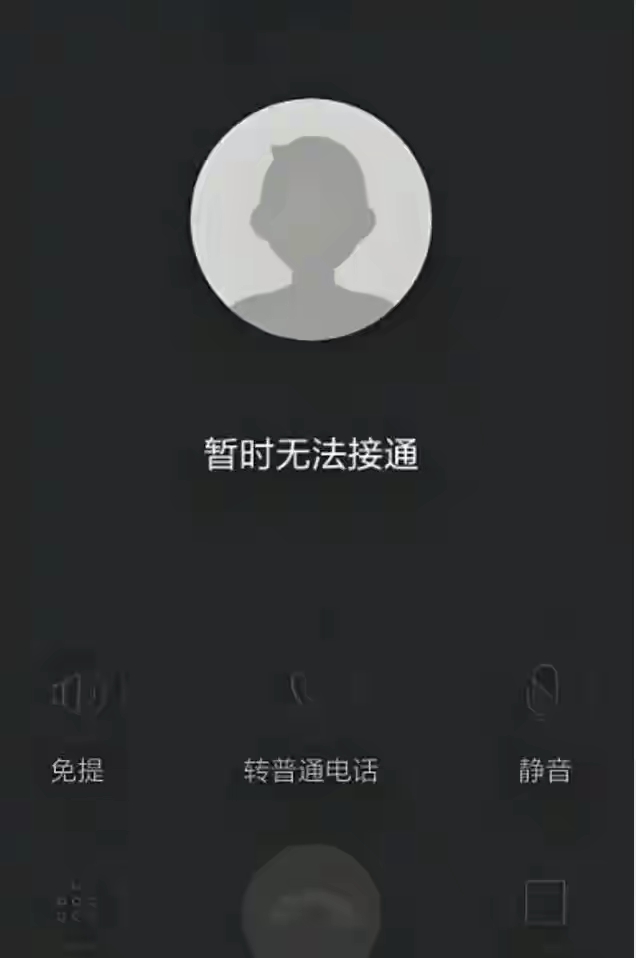Hang up the call
636x958 pixels.
pos(311,906)
